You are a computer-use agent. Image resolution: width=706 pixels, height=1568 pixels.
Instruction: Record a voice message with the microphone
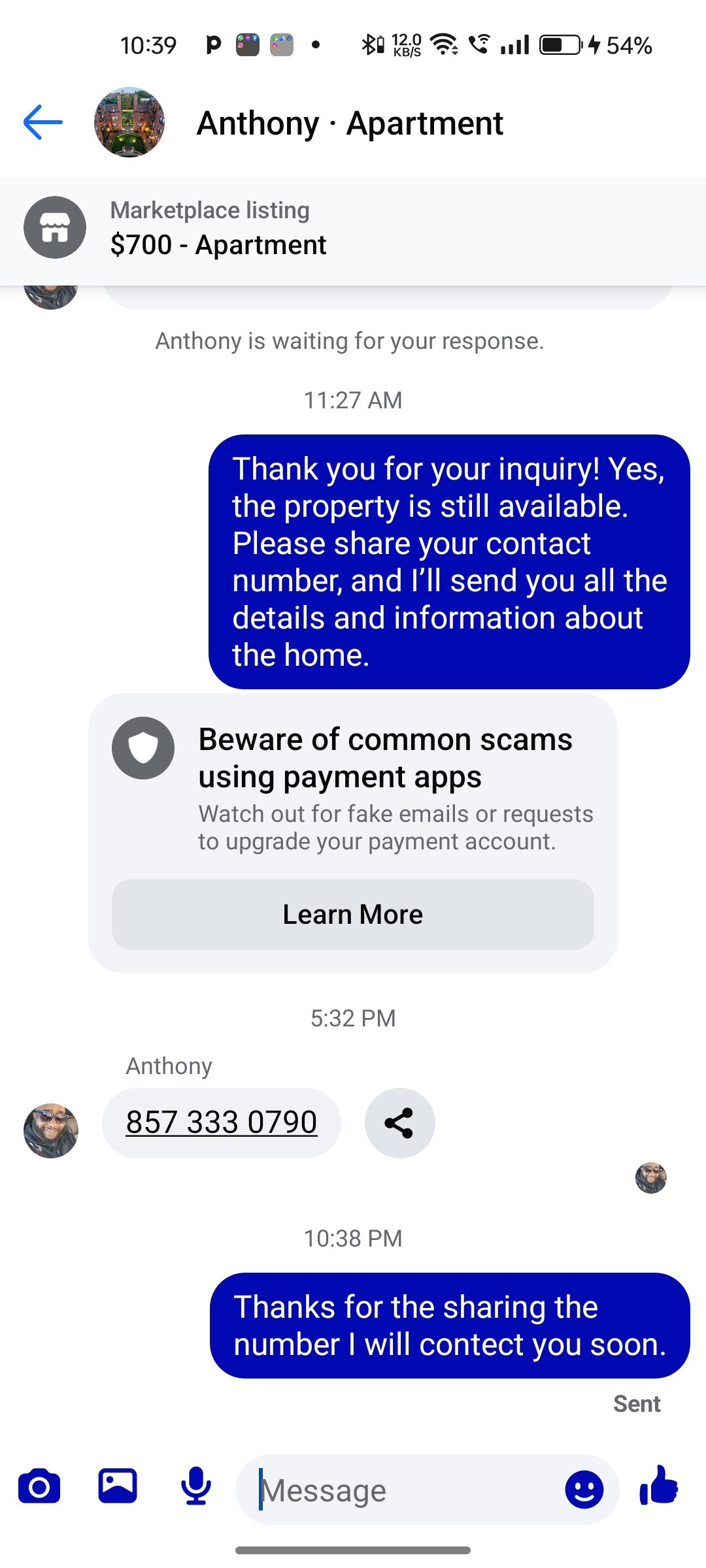tap(195, 1486)
